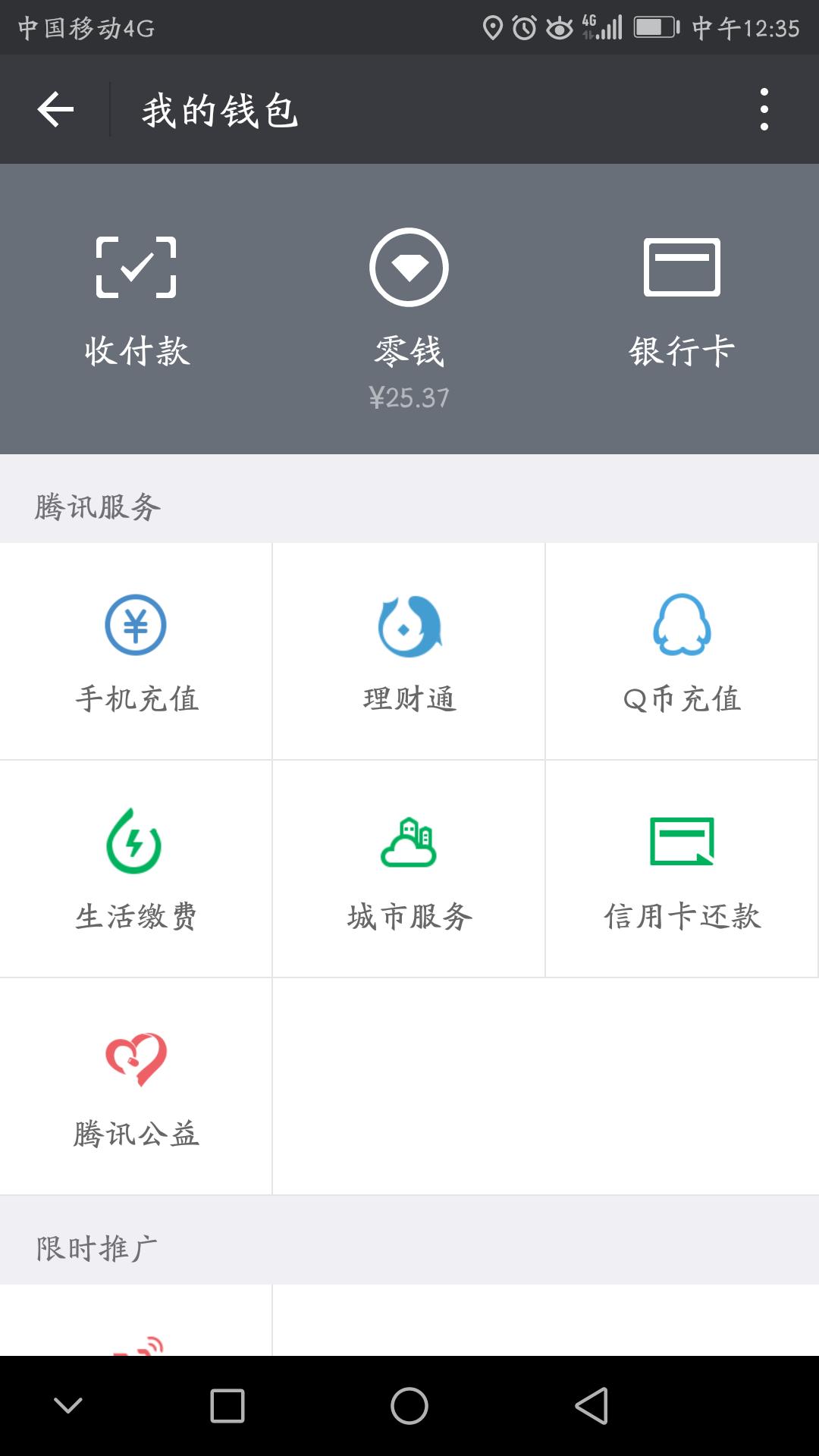819x1456 pixels.
Task: Tap the system home button
Action: (409, 1406)
